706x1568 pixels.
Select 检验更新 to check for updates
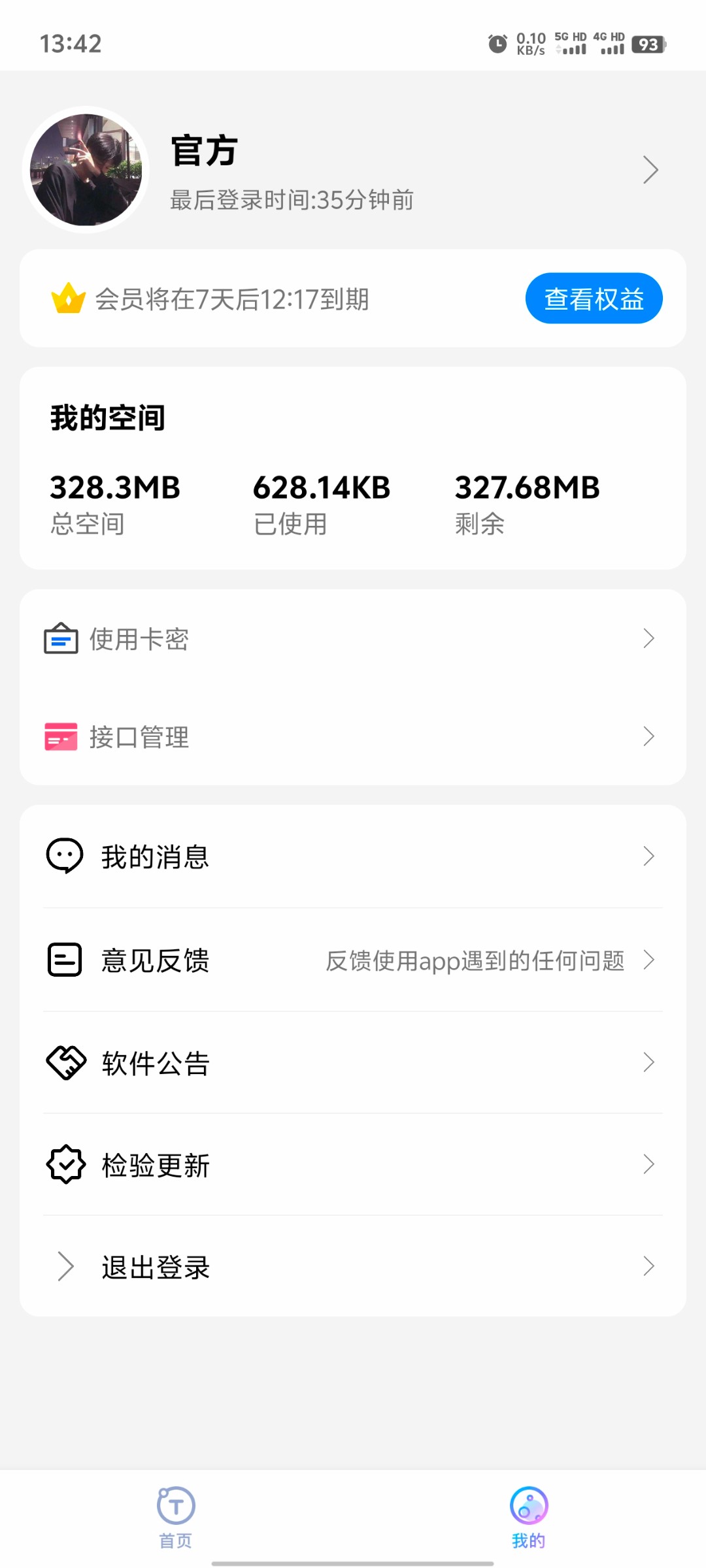353,1165
